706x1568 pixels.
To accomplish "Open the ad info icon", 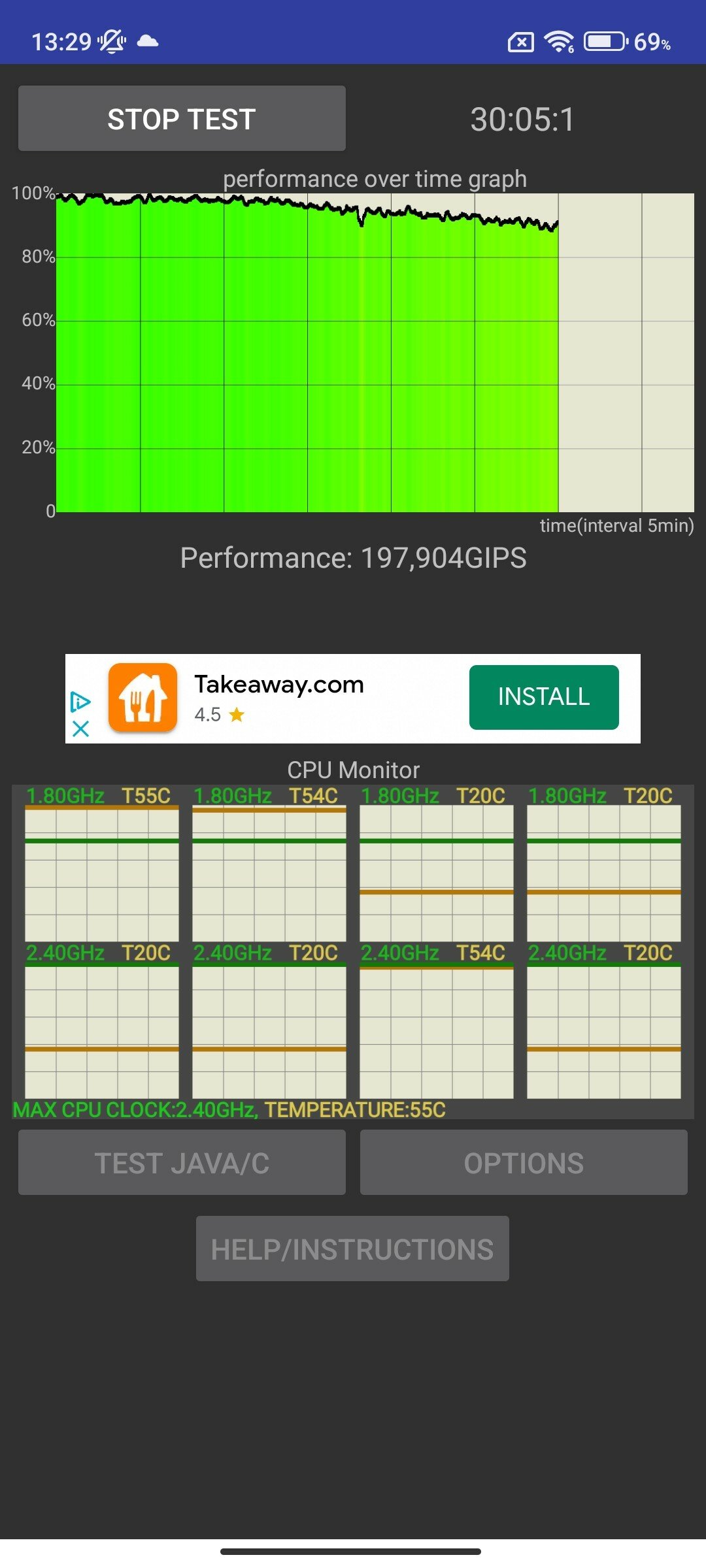I will [x=80, y=702].
